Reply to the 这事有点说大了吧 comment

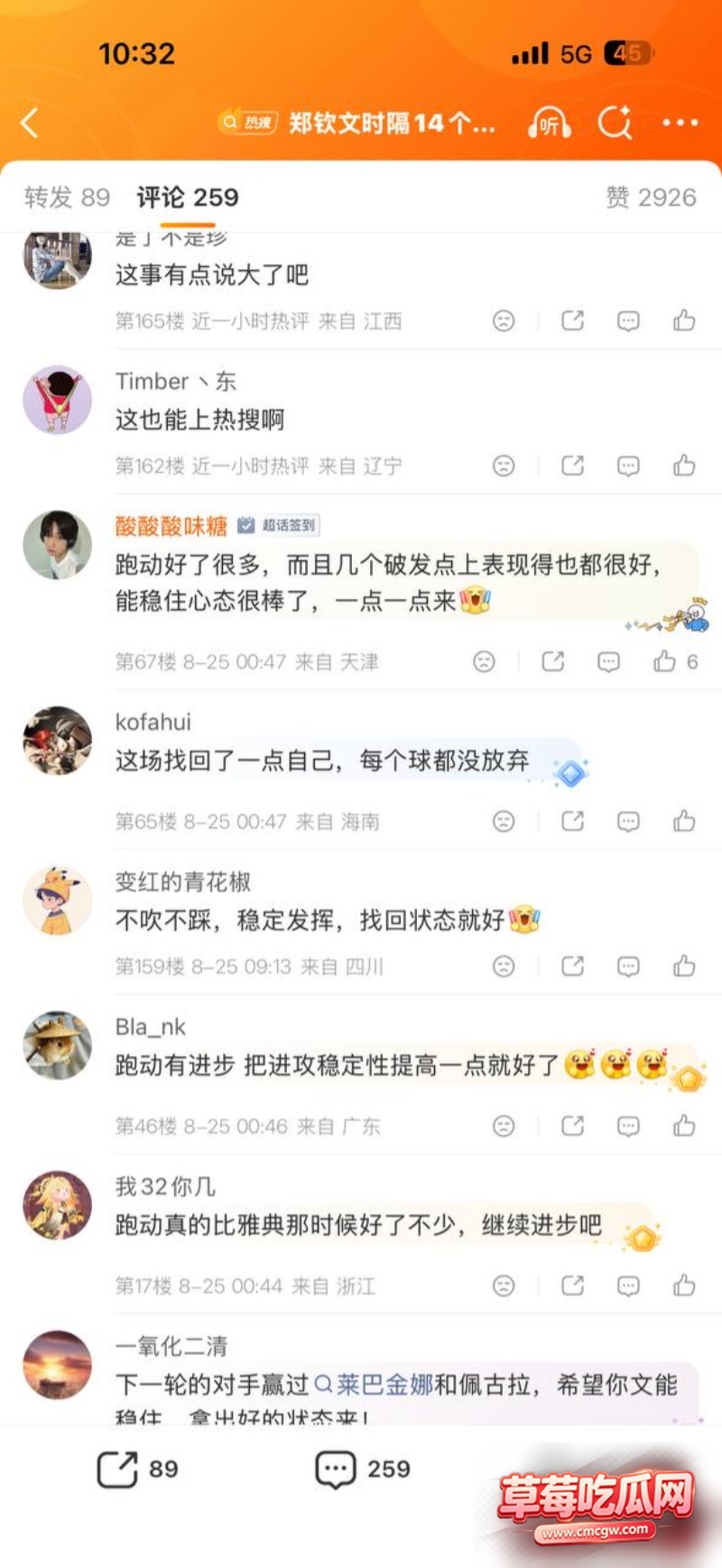click(628, 320)
